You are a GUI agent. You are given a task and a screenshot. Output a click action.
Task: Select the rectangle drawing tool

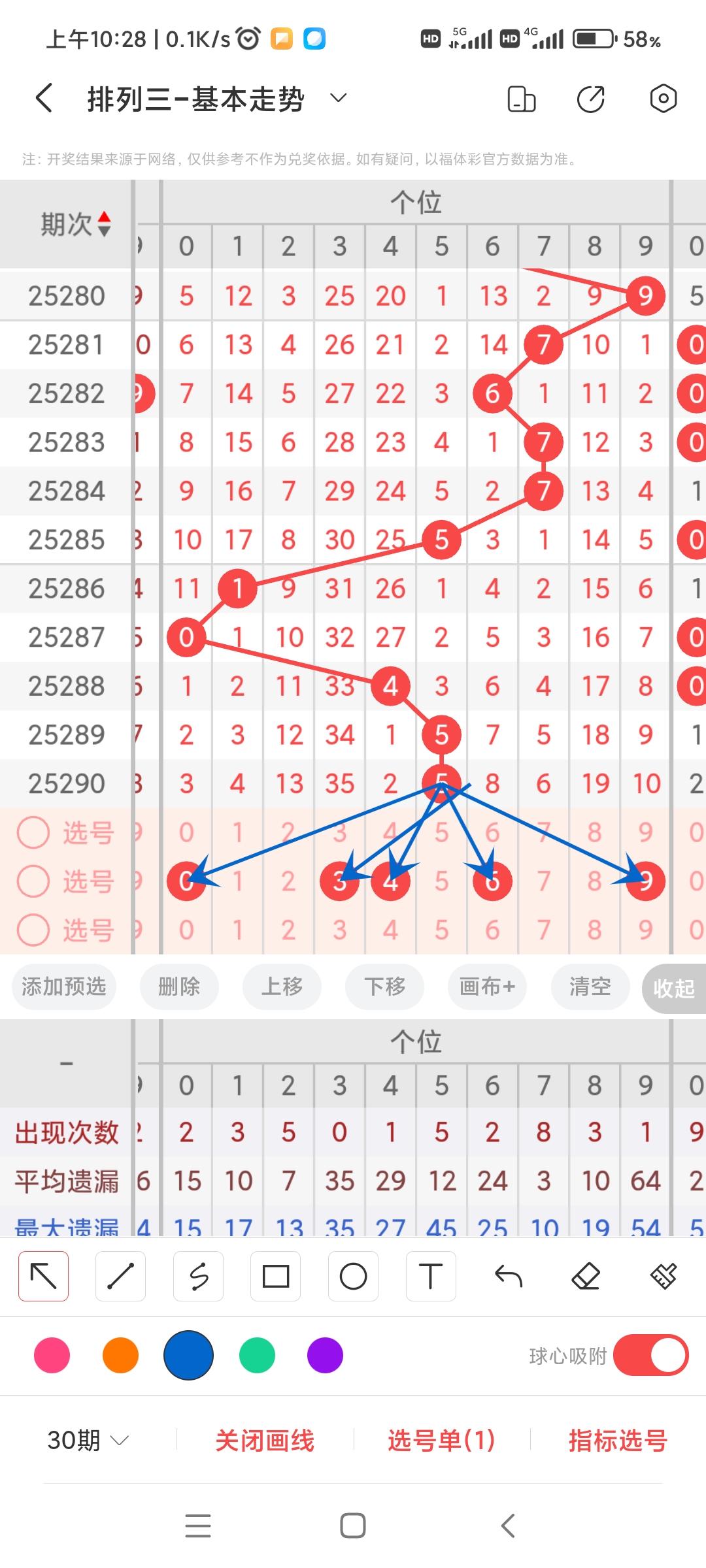(x=276, y=1275)
